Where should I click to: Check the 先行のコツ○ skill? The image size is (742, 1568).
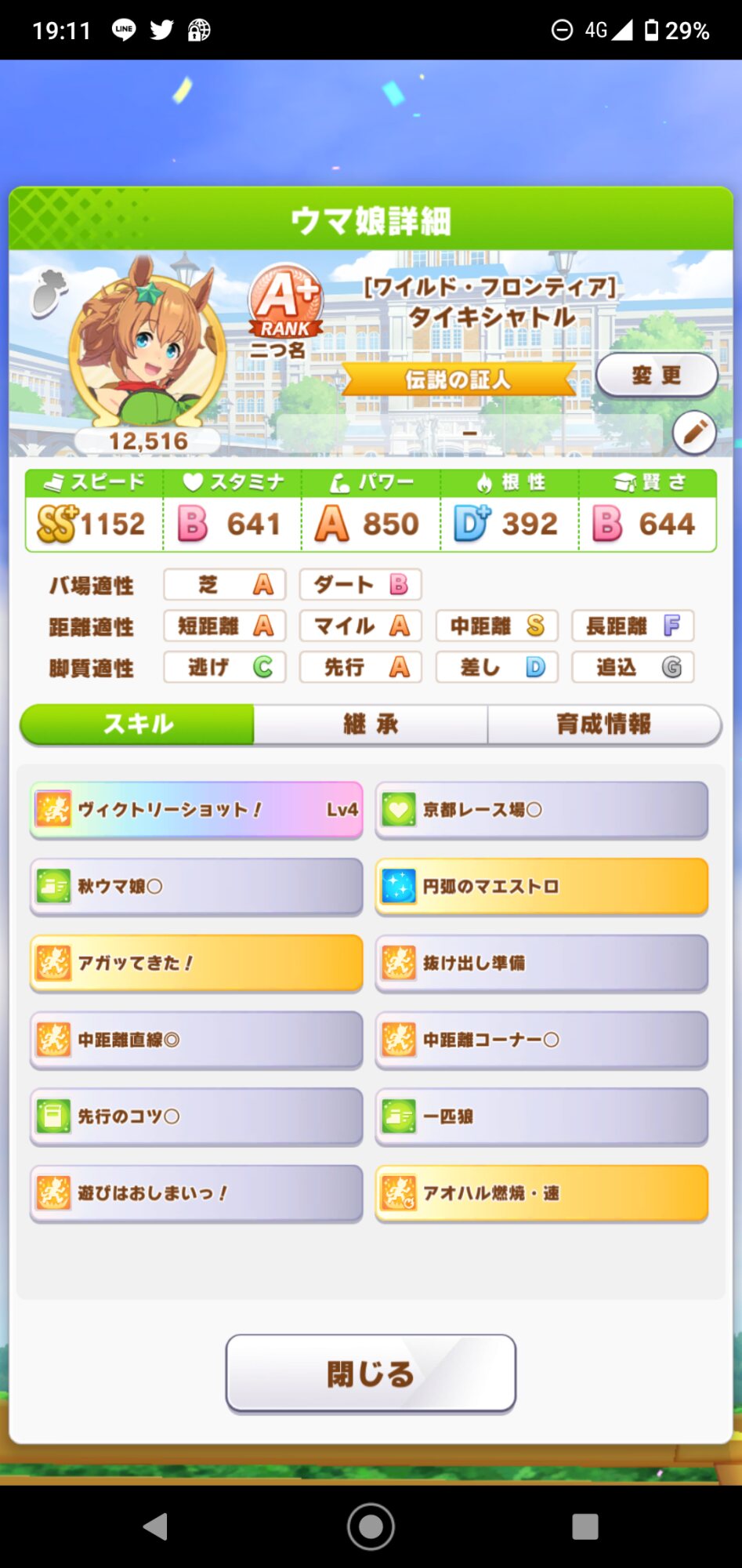coord(196,1116)
